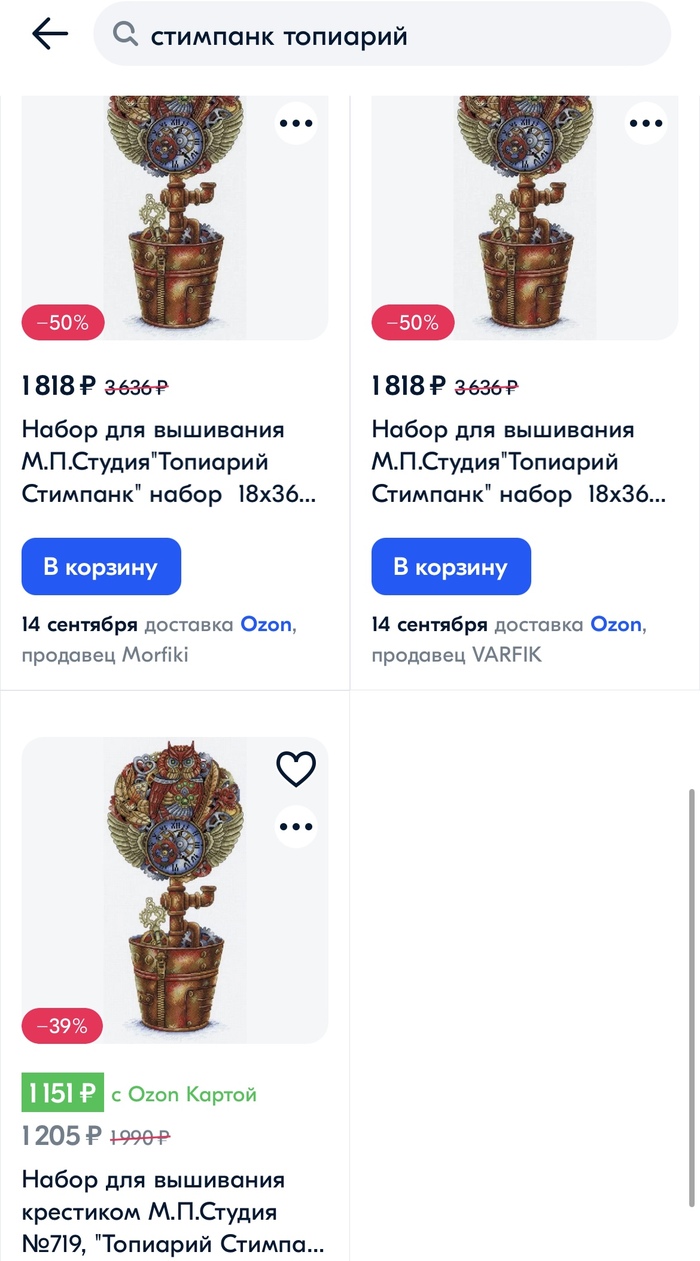Viewport: 700px width, 1261px height.
Task: Open three-dot menu on VARFIK seller's product
Action: coord(646,124)
